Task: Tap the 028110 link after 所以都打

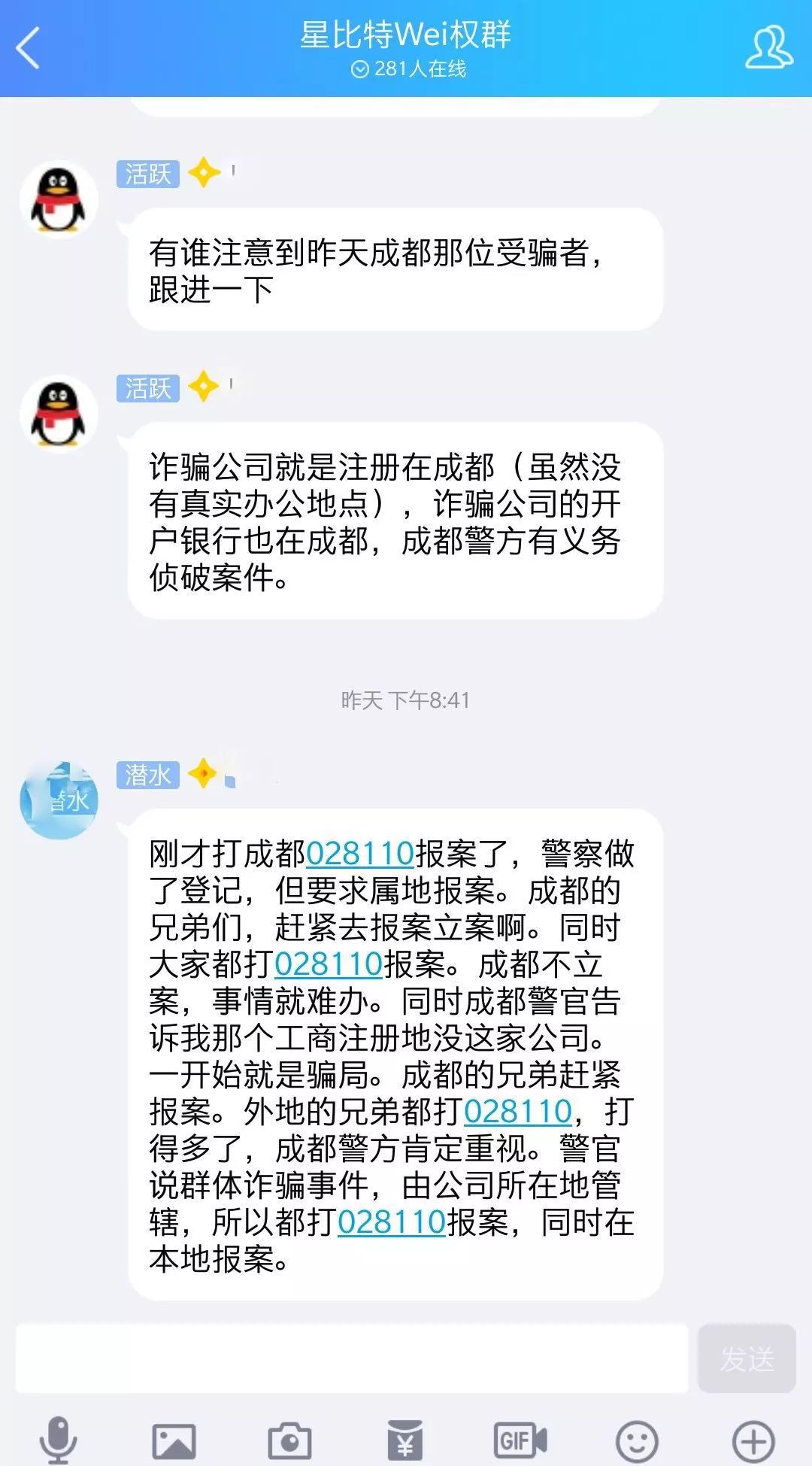Action: [x=392, y=1222]
